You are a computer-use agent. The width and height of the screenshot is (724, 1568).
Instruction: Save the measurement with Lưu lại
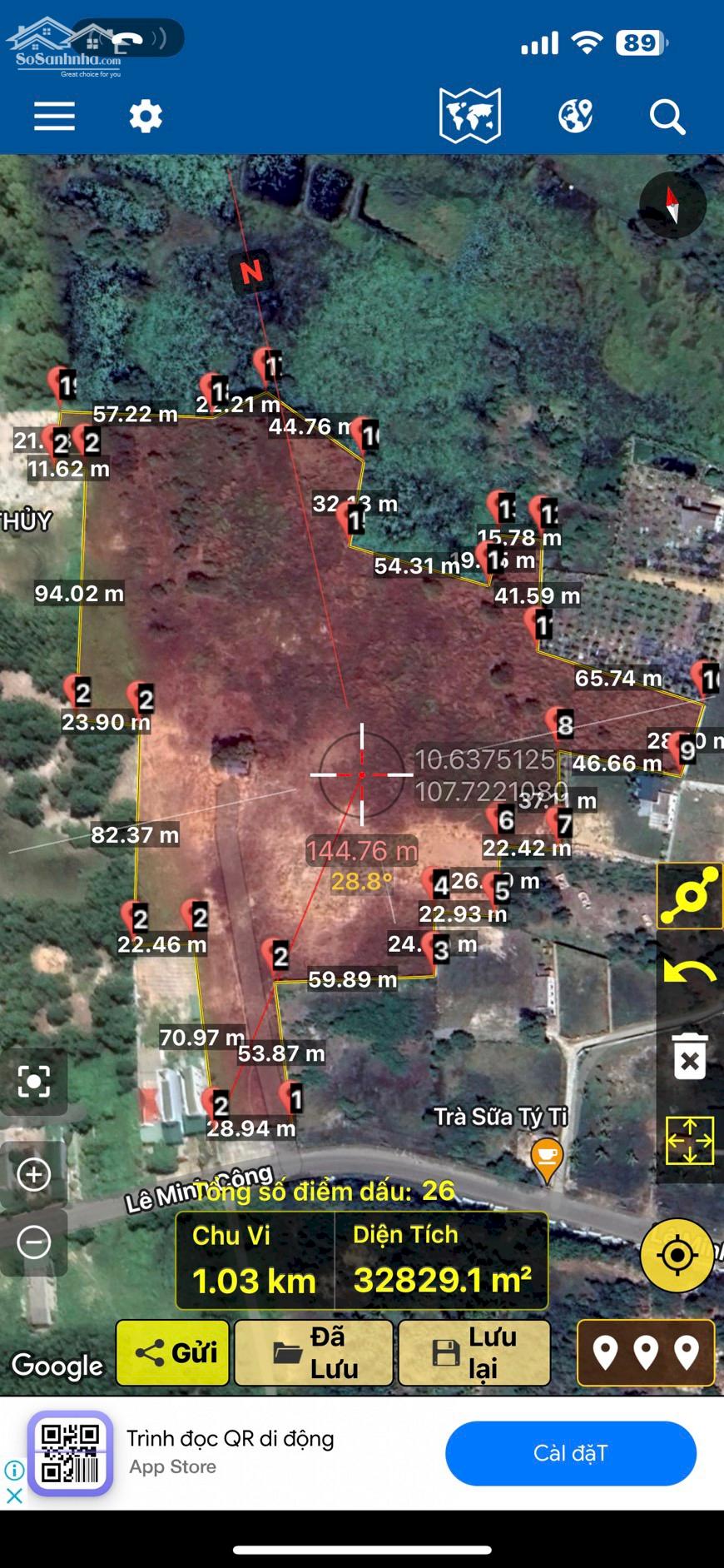coord(474,1352)
